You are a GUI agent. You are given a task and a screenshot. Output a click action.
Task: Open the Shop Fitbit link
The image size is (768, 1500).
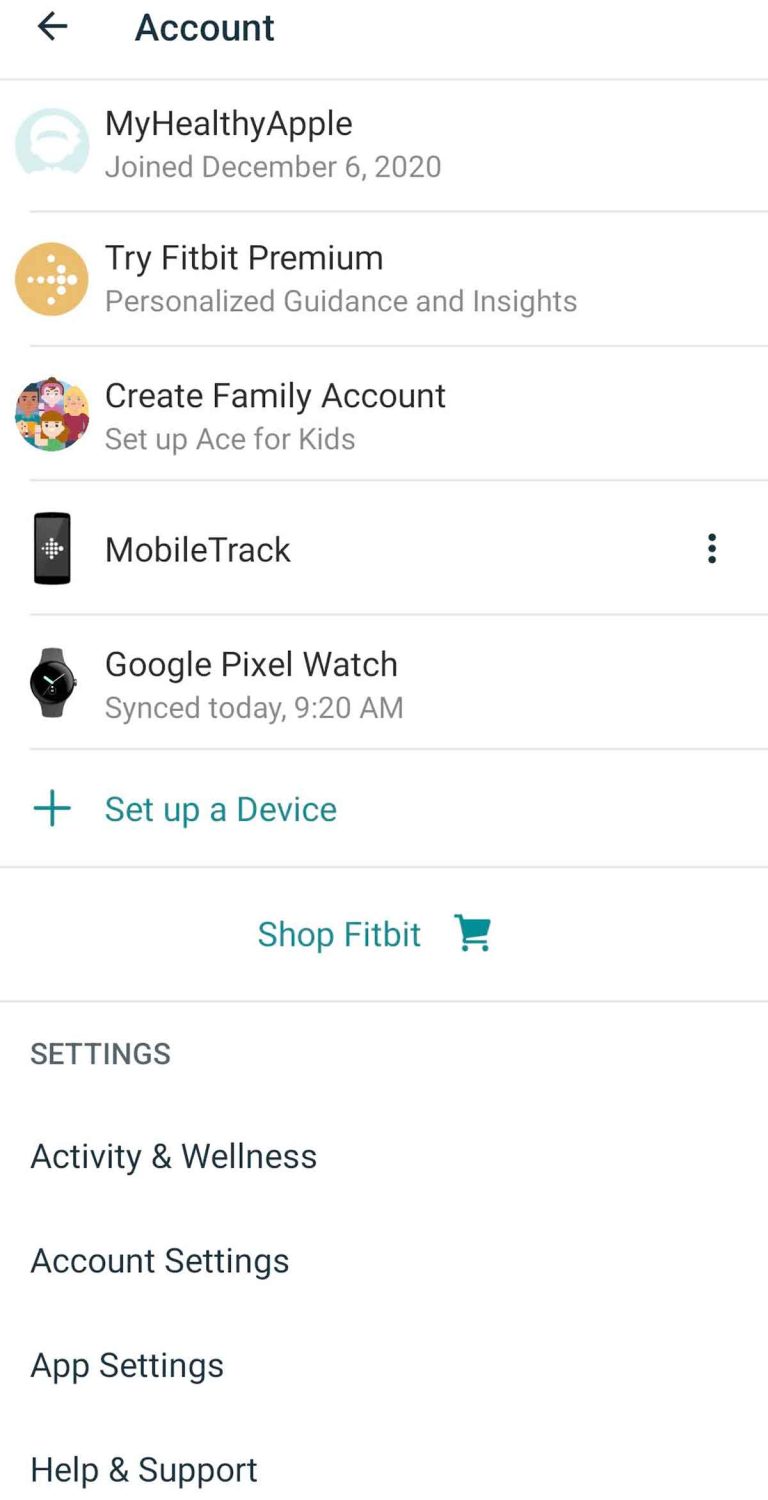pyautogui.click(x=339, y=933)
